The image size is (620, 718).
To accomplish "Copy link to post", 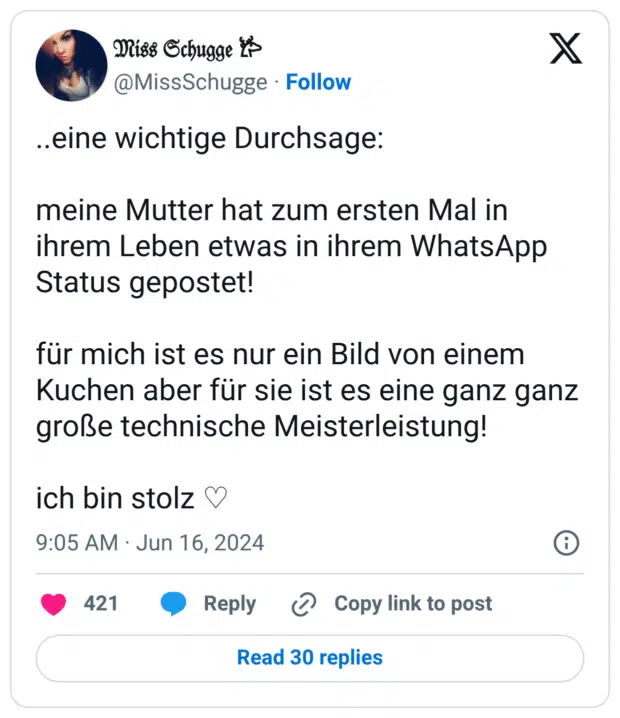I will 392,603.
